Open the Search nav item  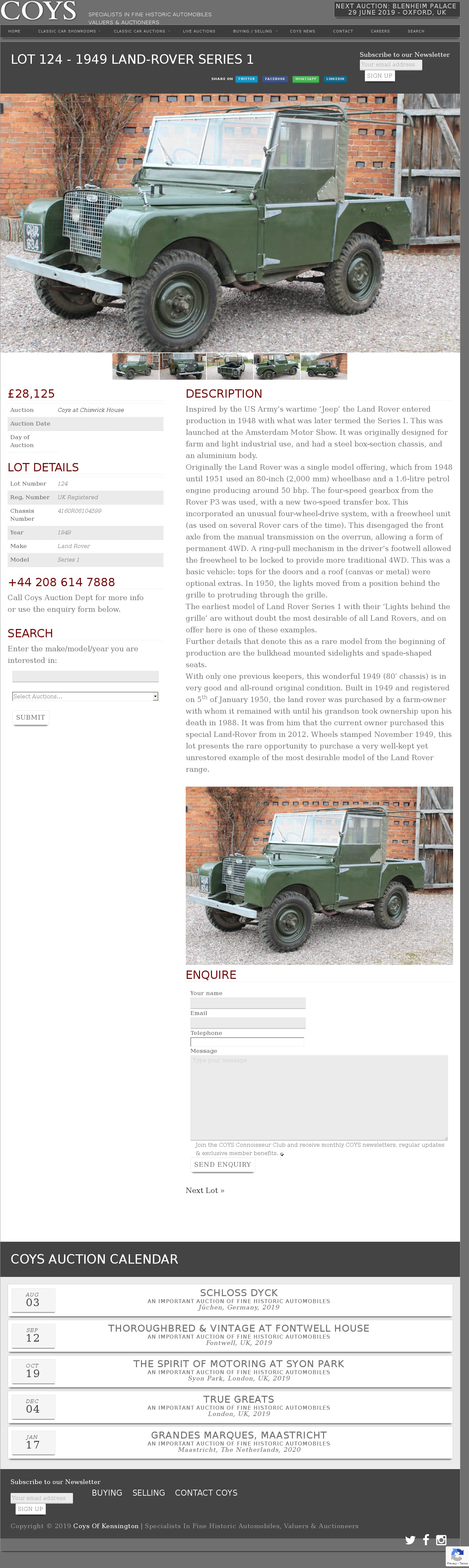[416, 31]
